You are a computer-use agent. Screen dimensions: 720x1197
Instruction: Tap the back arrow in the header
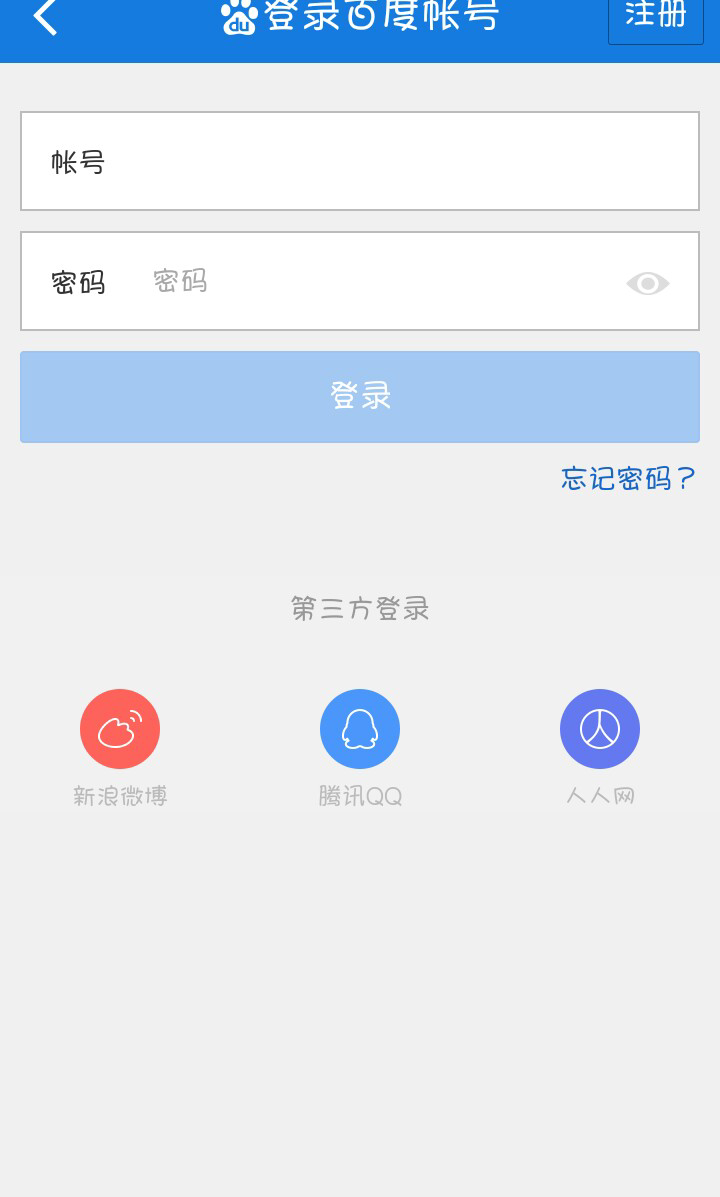point(44,18)
